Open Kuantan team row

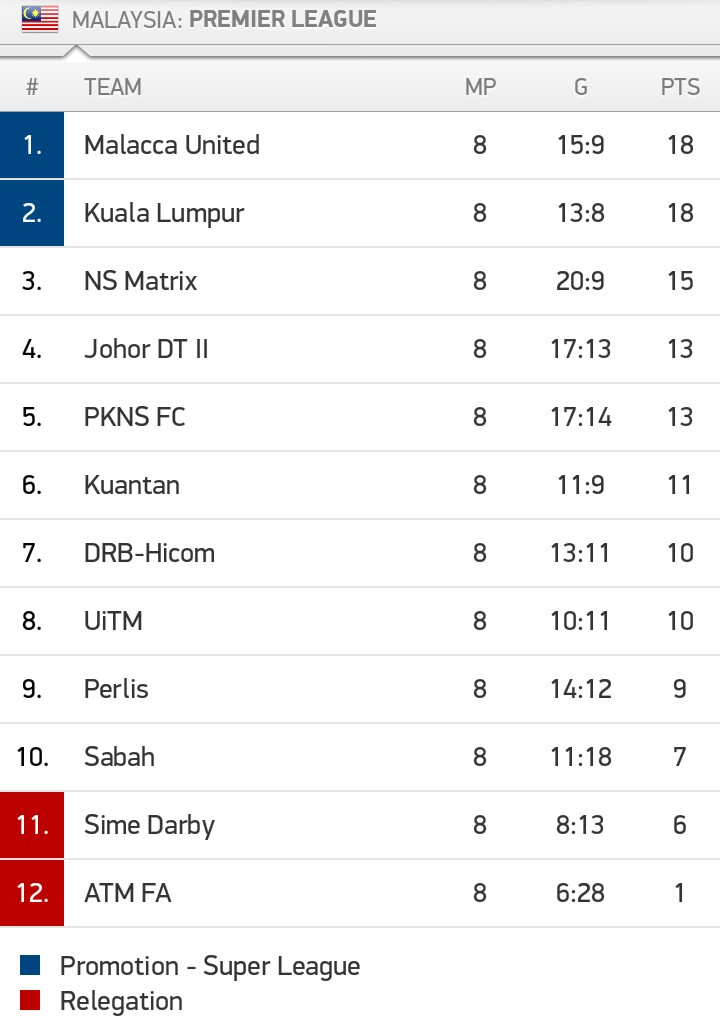click(x=132, y=485)
